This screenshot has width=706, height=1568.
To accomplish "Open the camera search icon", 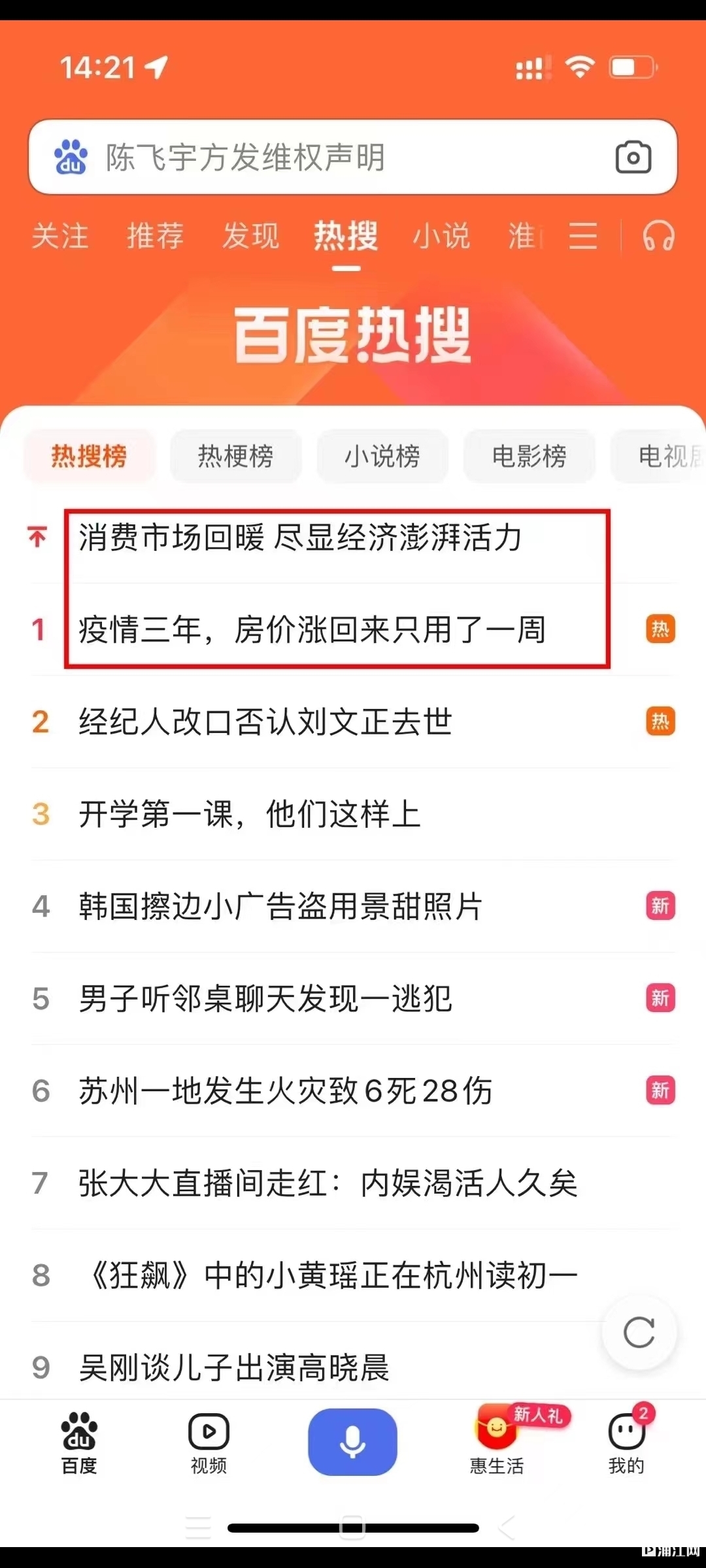I will point(633,157).
